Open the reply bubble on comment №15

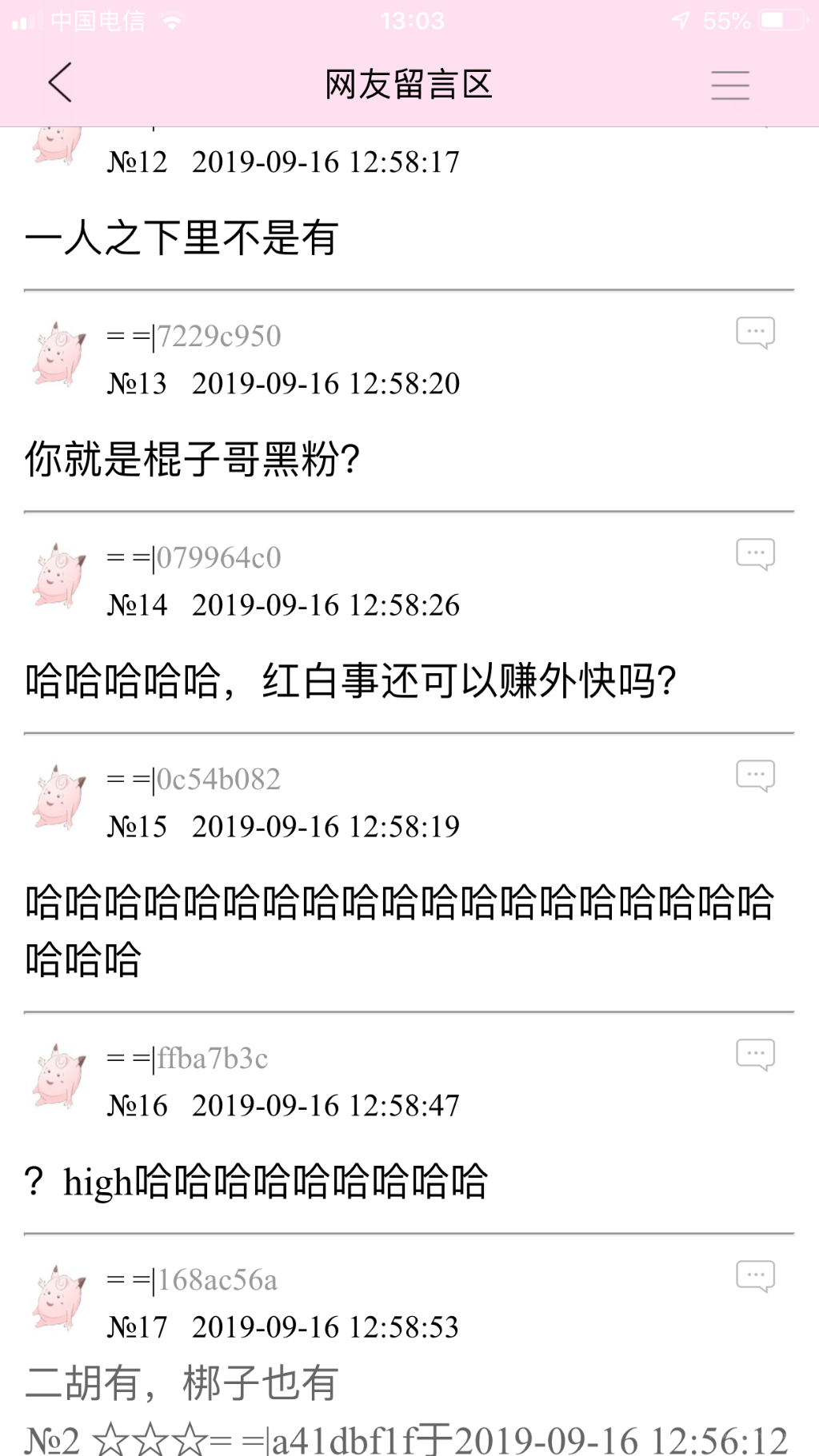(x=755, y=774)
